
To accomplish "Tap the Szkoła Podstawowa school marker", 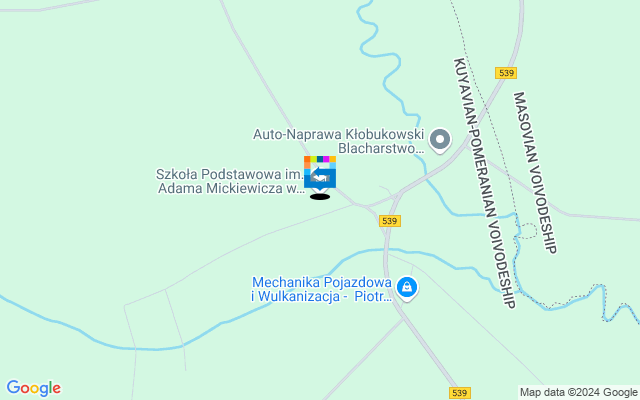I will point(320,174).
